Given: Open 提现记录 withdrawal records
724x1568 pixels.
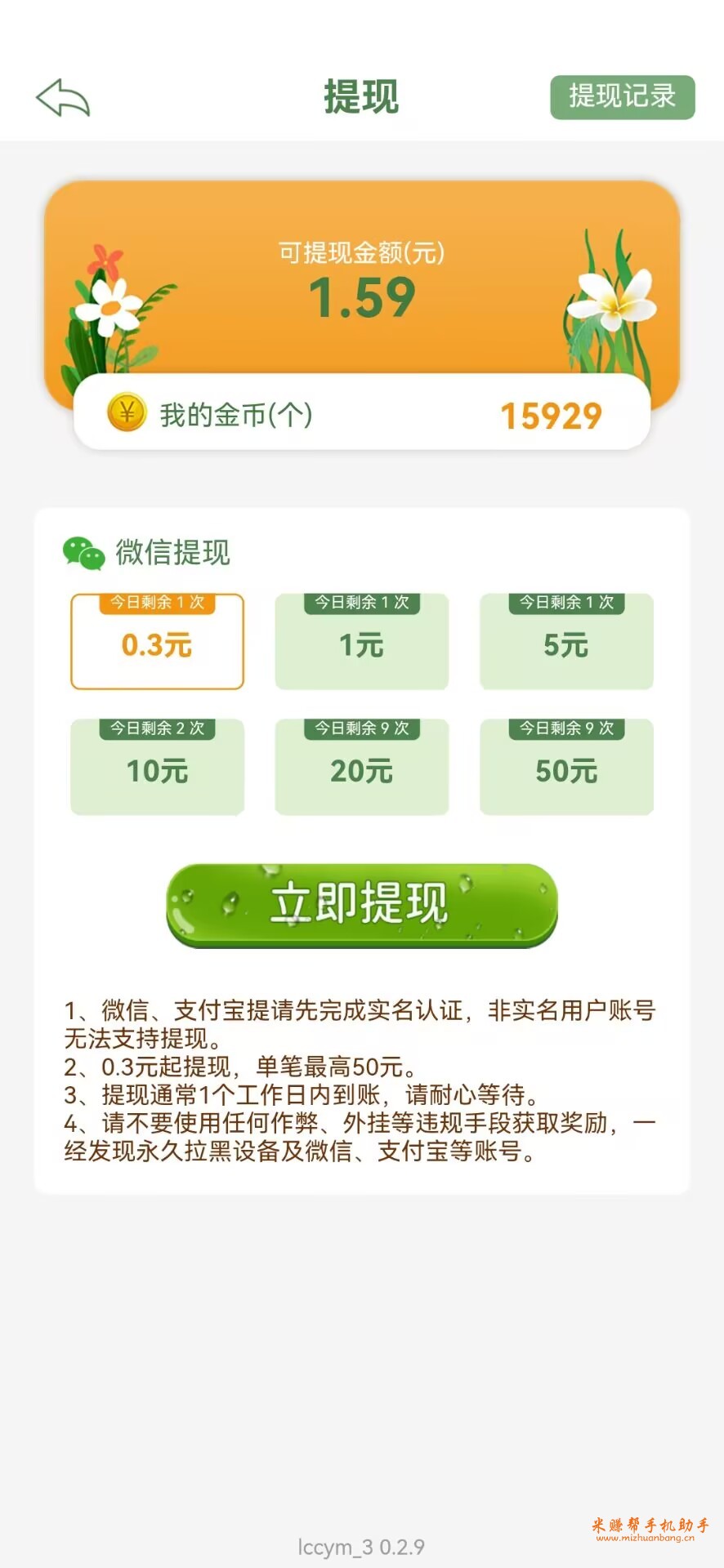Looking at the screenshot, I should pos(622,97).
